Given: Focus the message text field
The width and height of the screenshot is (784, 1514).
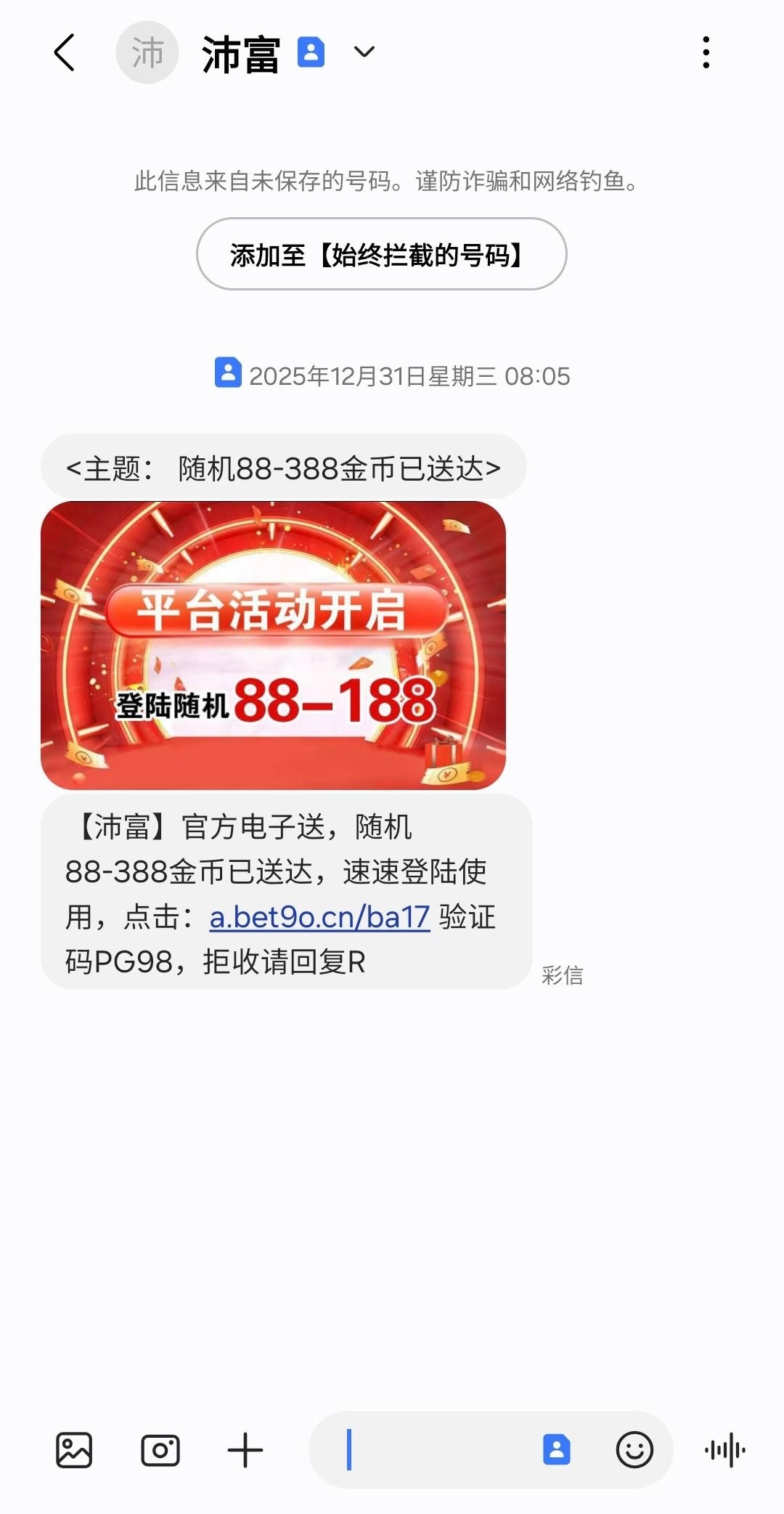Looking at the screenshot, I should click(436, 1450).
